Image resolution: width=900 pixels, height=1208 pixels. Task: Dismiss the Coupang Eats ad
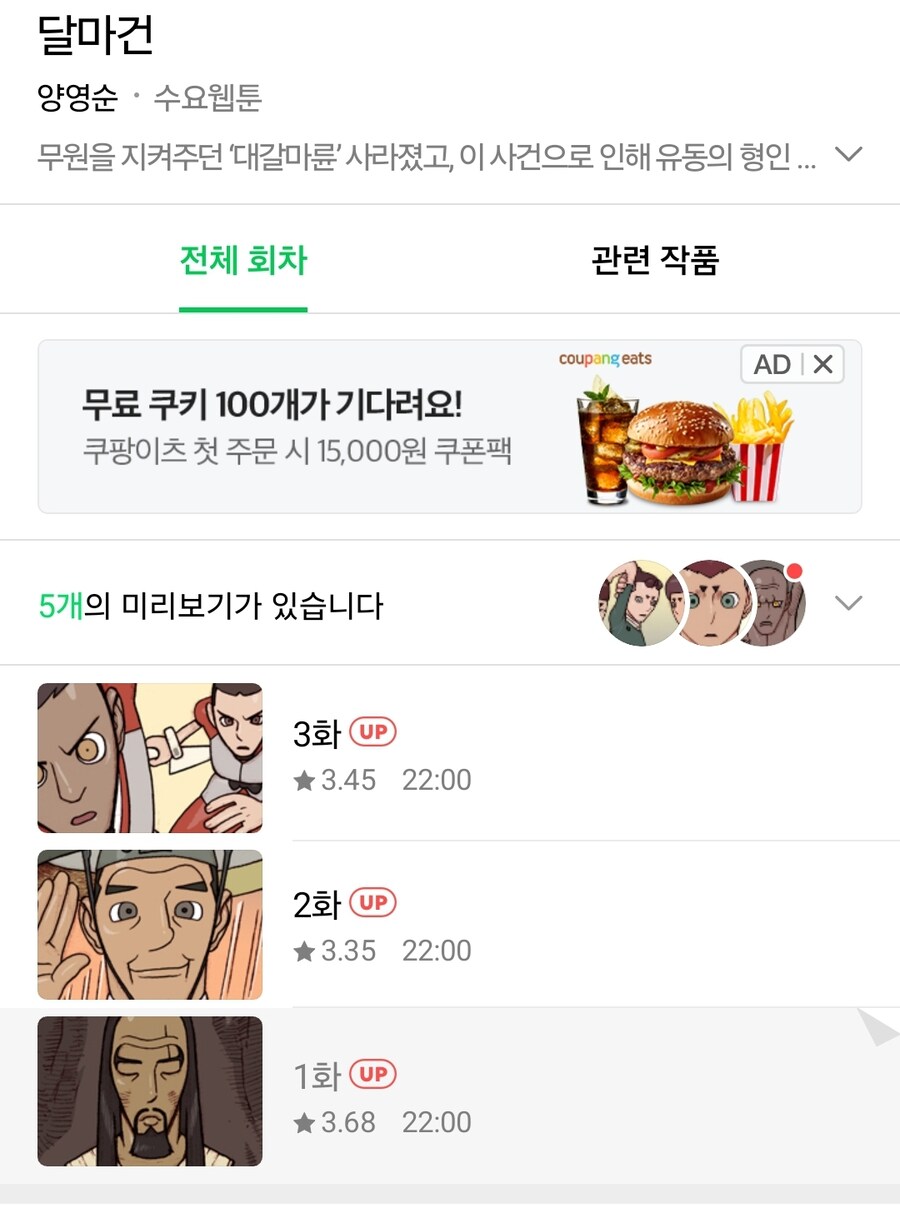click(x=823, y=365)
